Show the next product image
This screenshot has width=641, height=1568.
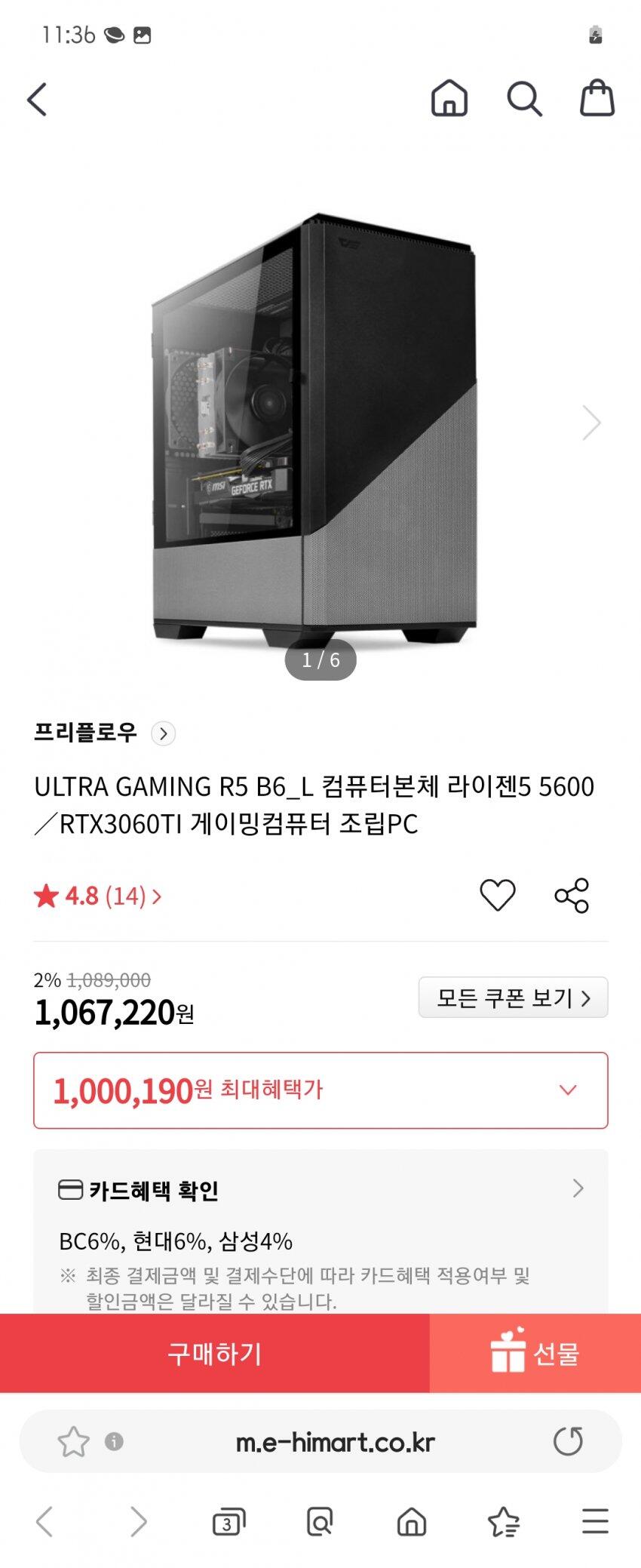click(591, 423)
